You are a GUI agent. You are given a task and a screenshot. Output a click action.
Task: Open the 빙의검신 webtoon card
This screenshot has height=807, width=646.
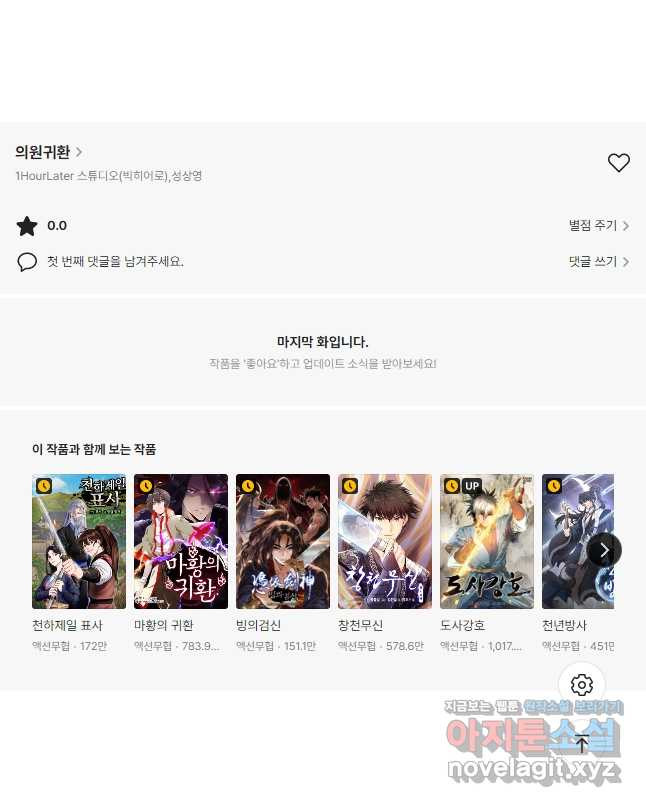pyautogui.click(x=283, y=541)
